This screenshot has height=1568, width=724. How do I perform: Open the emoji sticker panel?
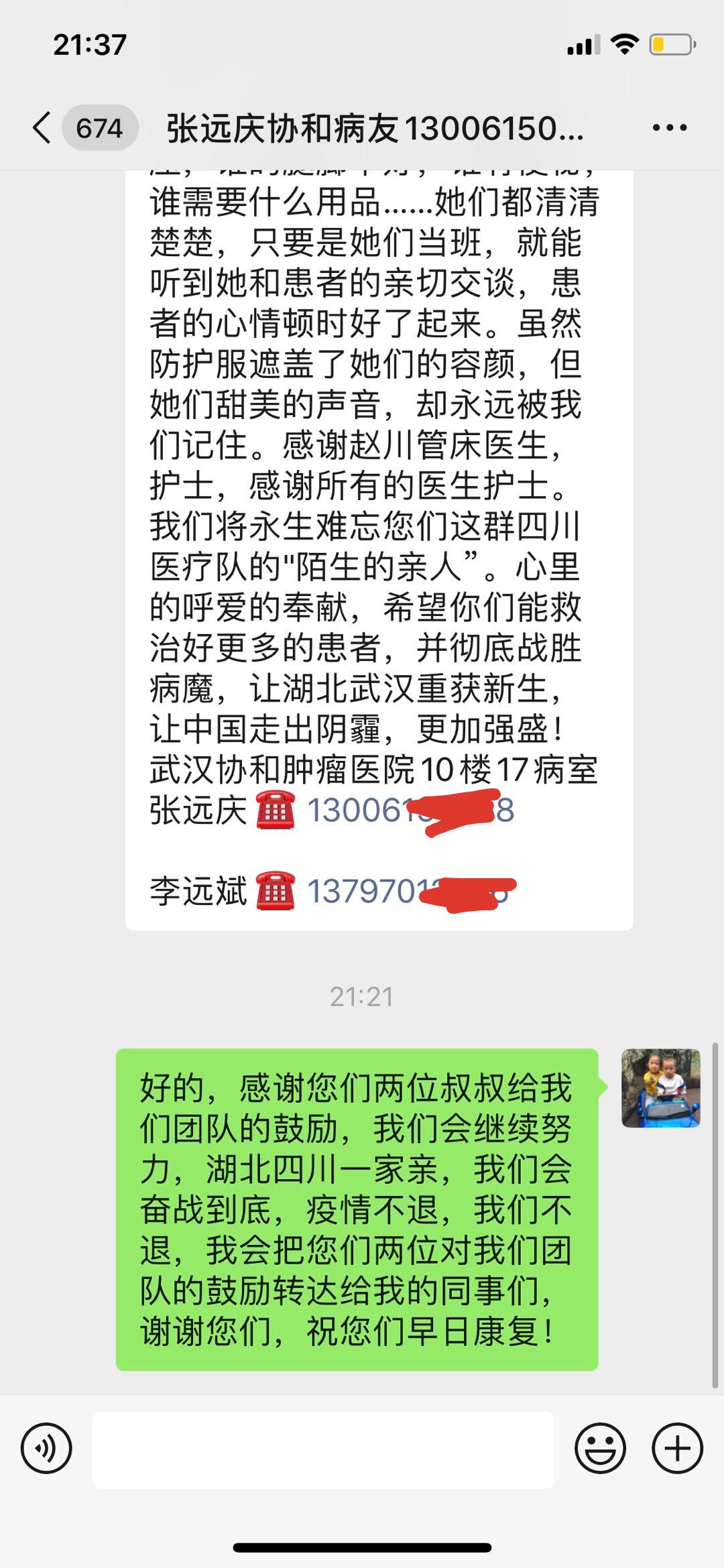click(600, 1449)
